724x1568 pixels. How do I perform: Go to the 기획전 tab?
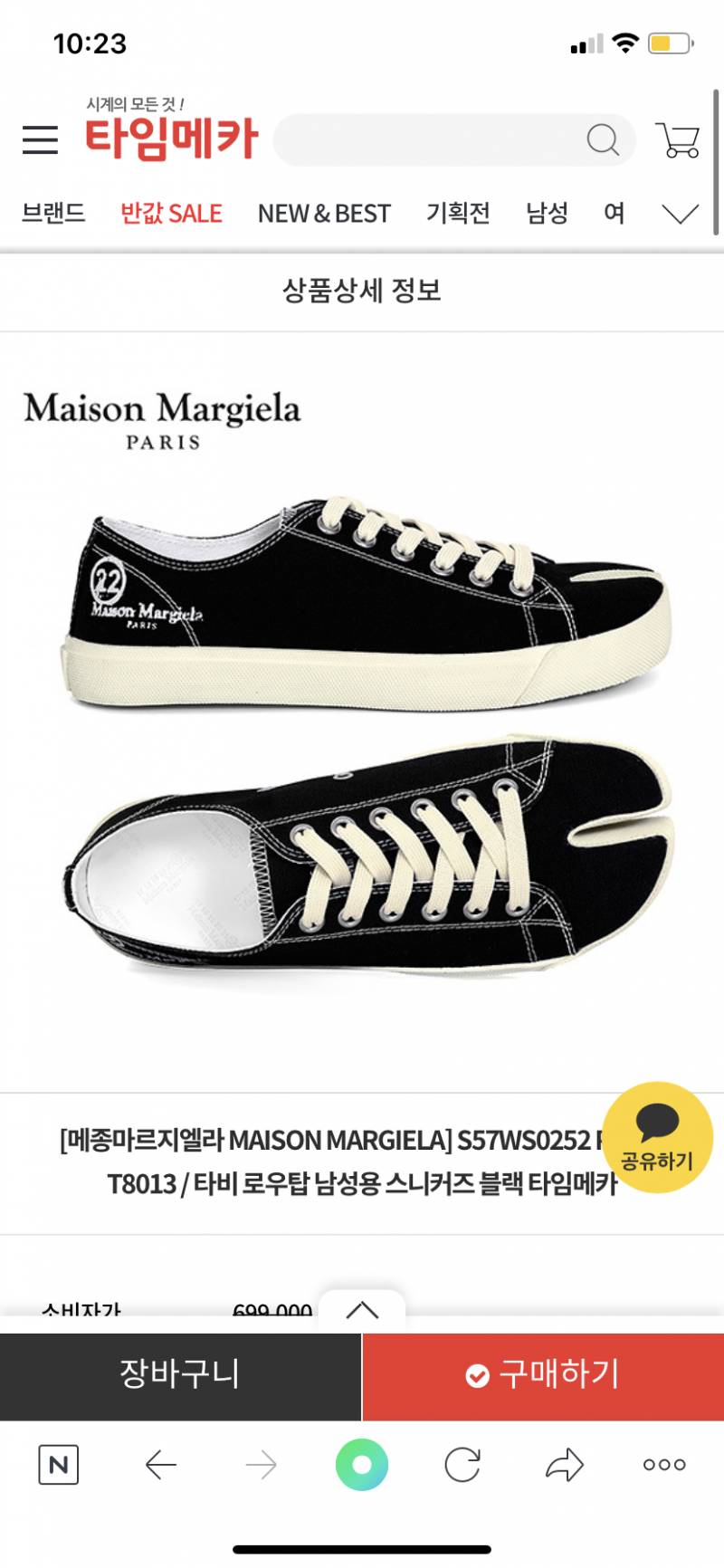click(458, 214)
